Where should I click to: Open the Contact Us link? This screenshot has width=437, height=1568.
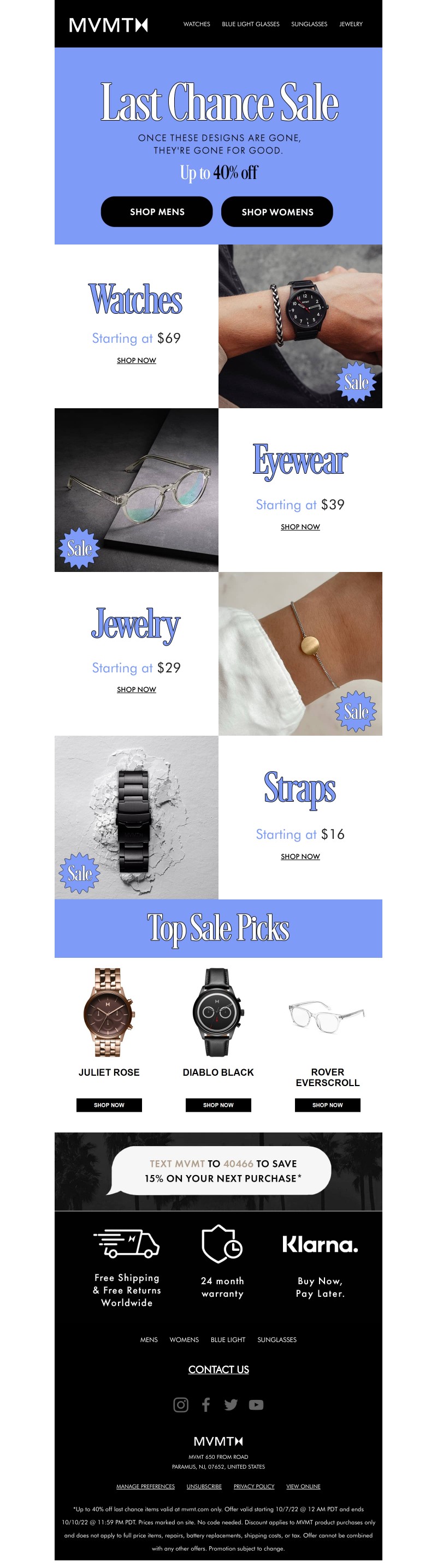[218, 1369]
